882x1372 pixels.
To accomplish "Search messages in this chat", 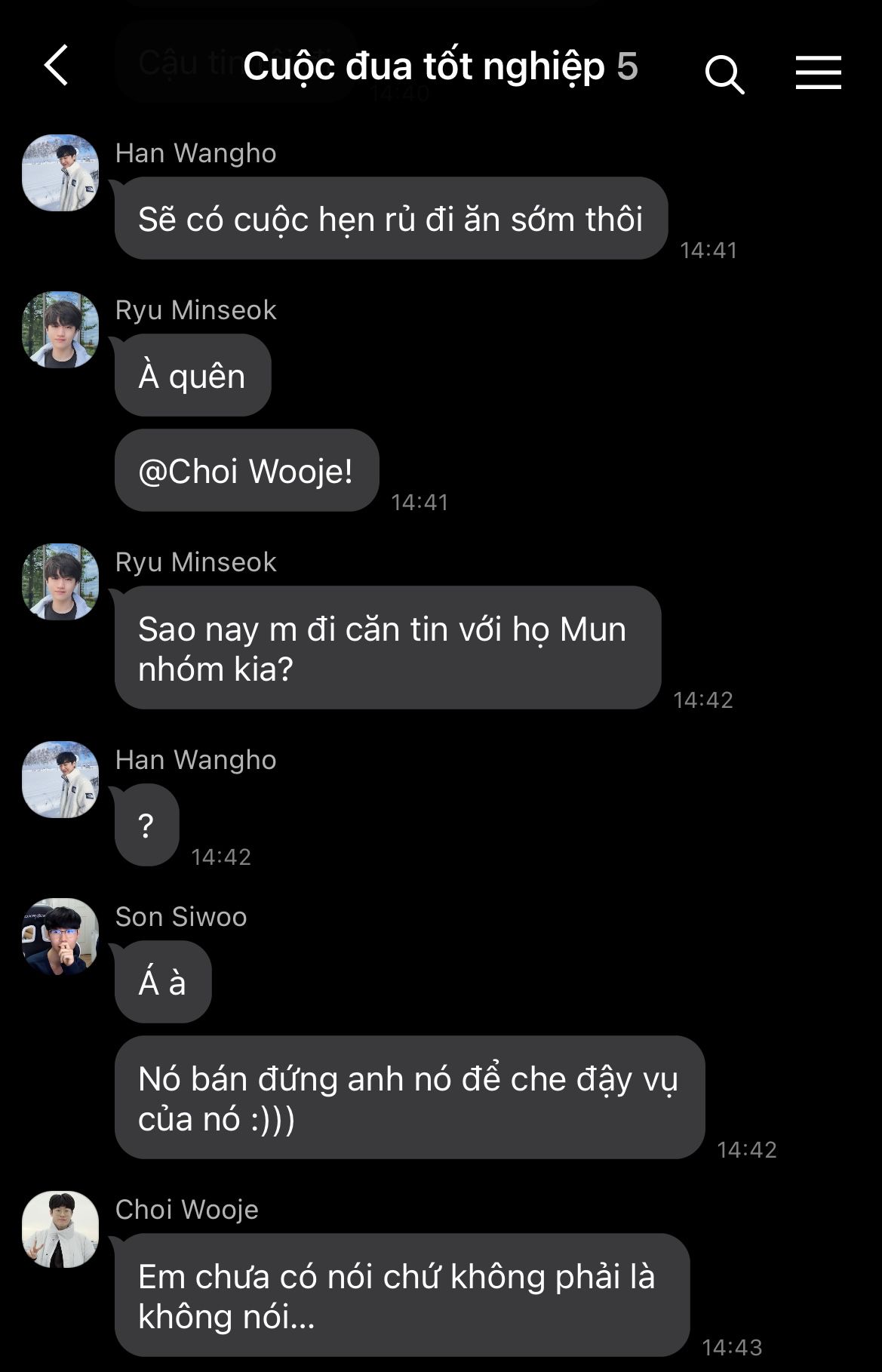I will click(724, 73).
